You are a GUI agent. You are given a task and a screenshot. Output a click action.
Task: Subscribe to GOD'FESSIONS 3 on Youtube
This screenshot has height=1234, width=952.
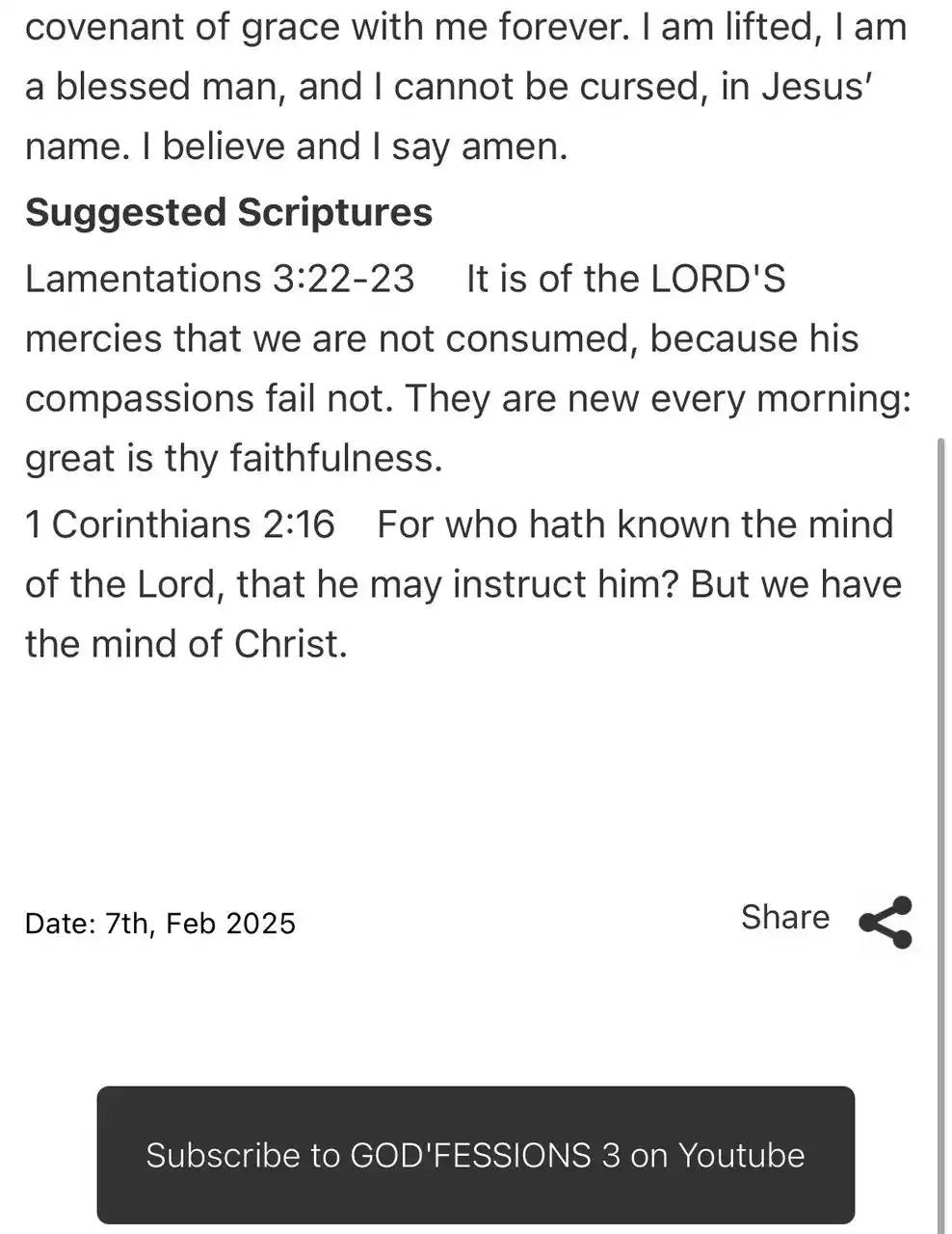coord(475,1154)
